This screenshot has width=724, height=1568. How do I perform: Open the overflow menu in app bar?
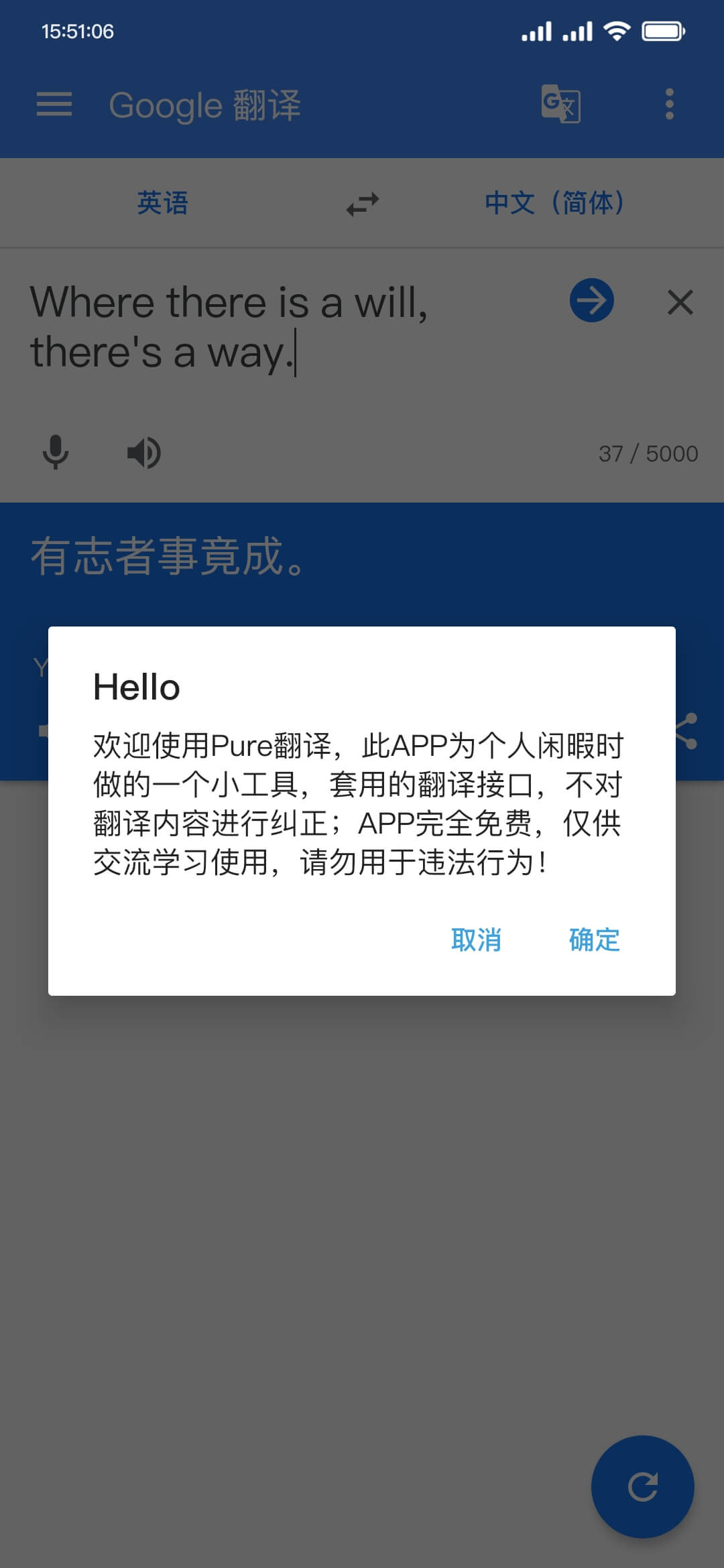(669, 105)
